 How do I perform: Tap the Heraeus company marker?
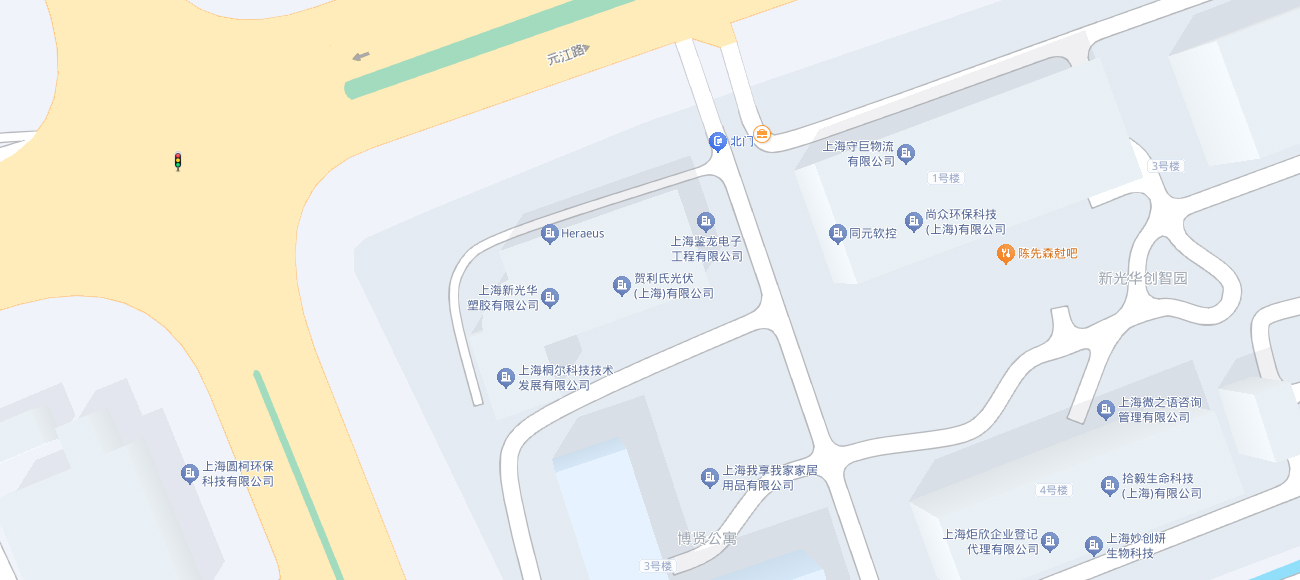549,234
